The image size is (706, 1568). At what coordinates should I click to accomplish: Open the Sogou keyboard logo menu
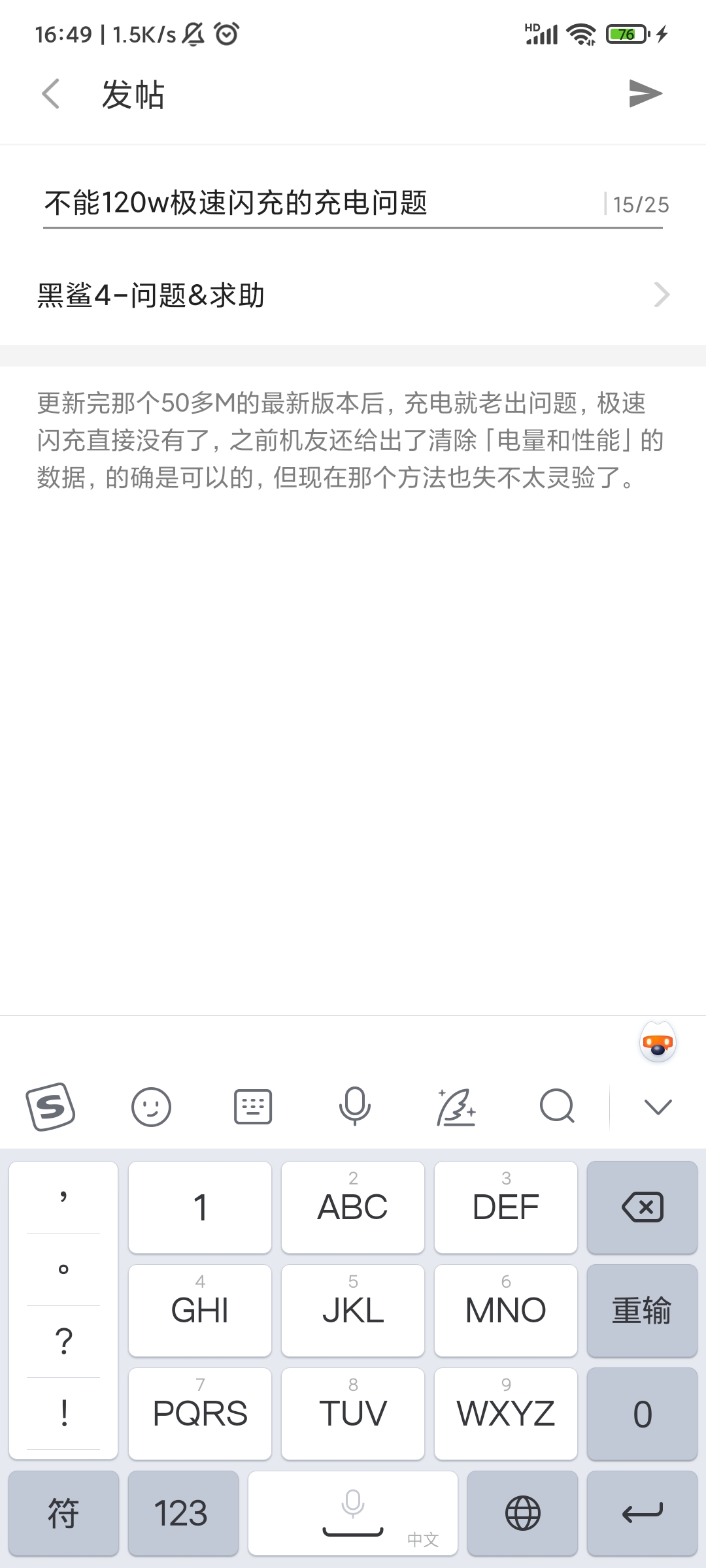pos(50,1106)
